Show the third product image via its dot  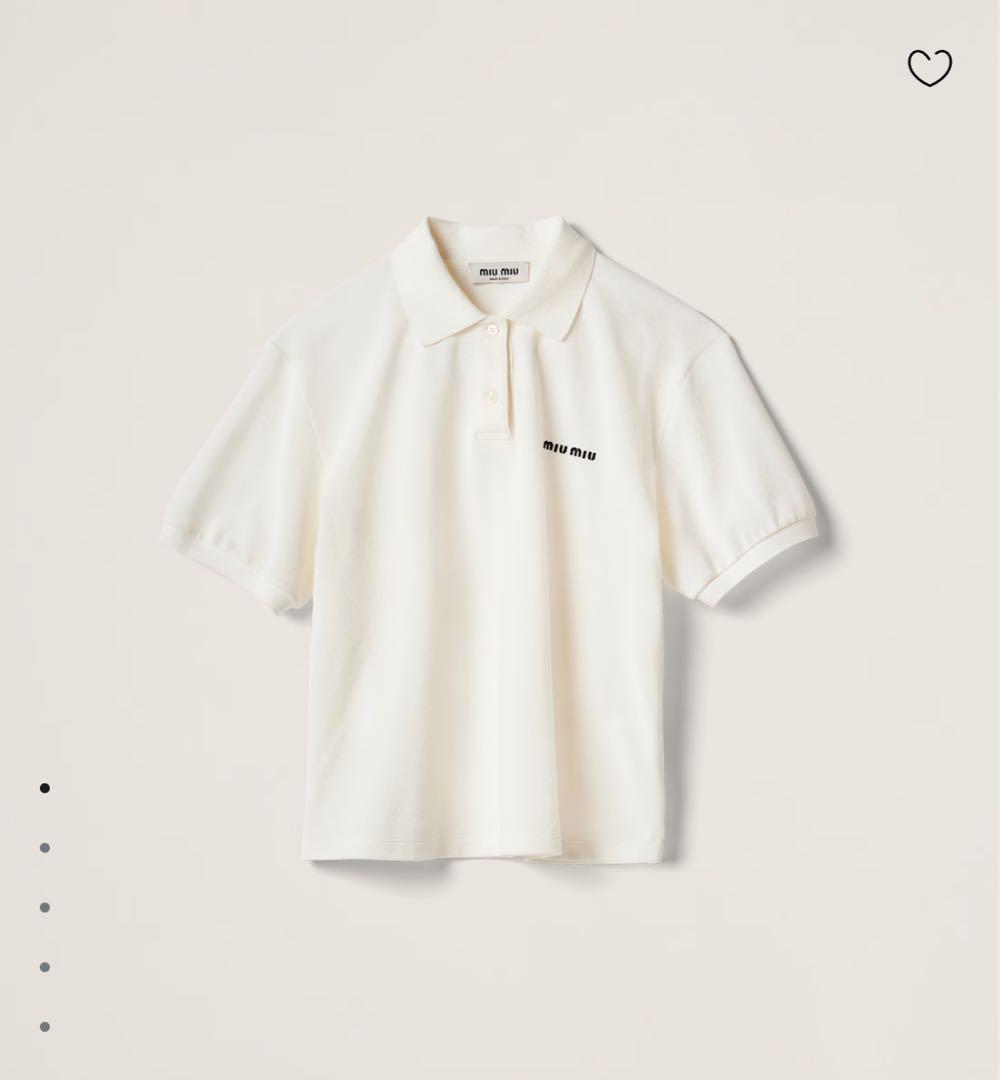coord(43,907)
